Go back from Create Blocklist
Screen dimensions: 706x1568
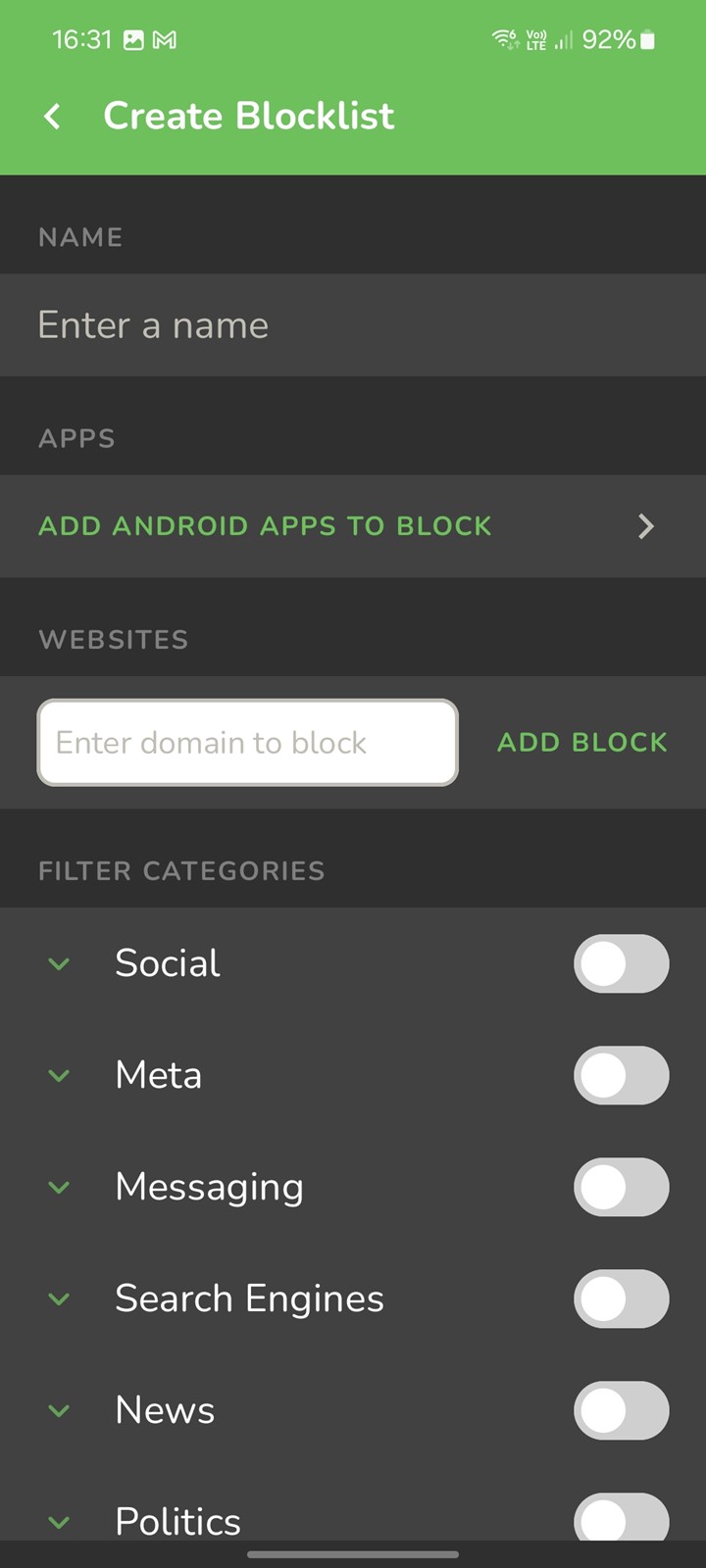pyautogui.click(x=53, y=117)
